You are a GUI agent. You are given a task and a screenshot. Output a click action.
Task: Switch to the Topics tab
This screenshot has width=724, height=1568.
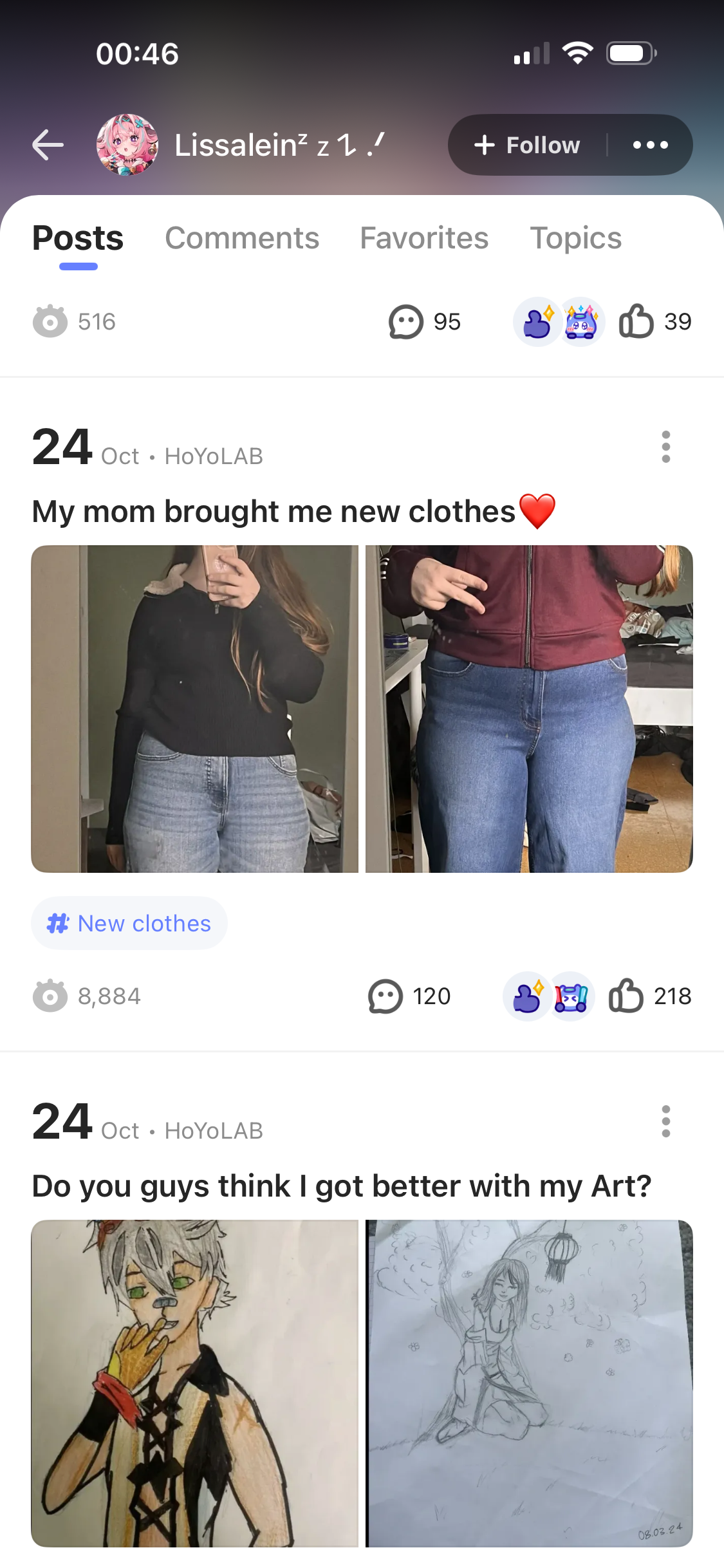[x=575, y=238]
